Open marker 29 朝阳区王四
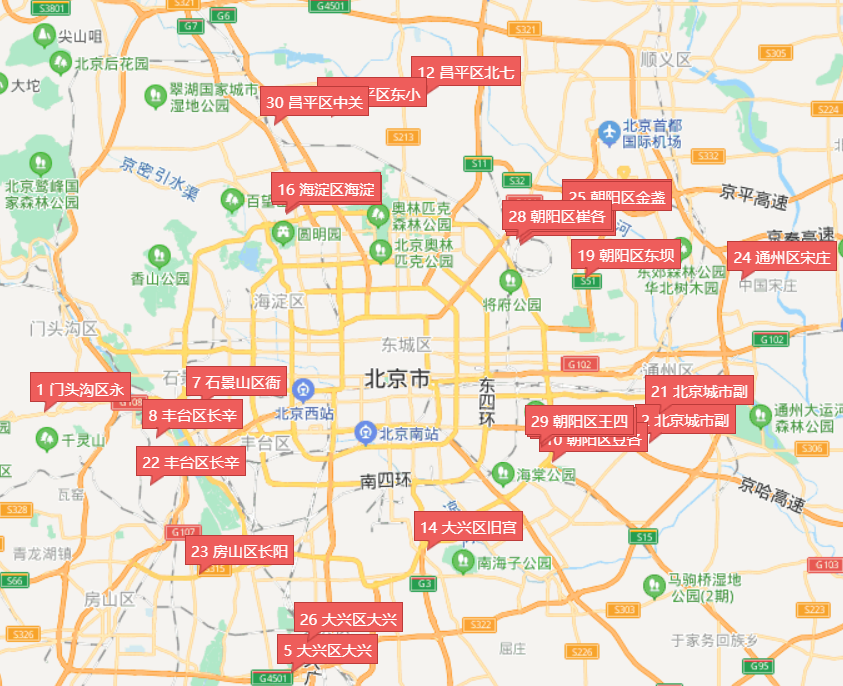 pos(579,421)
